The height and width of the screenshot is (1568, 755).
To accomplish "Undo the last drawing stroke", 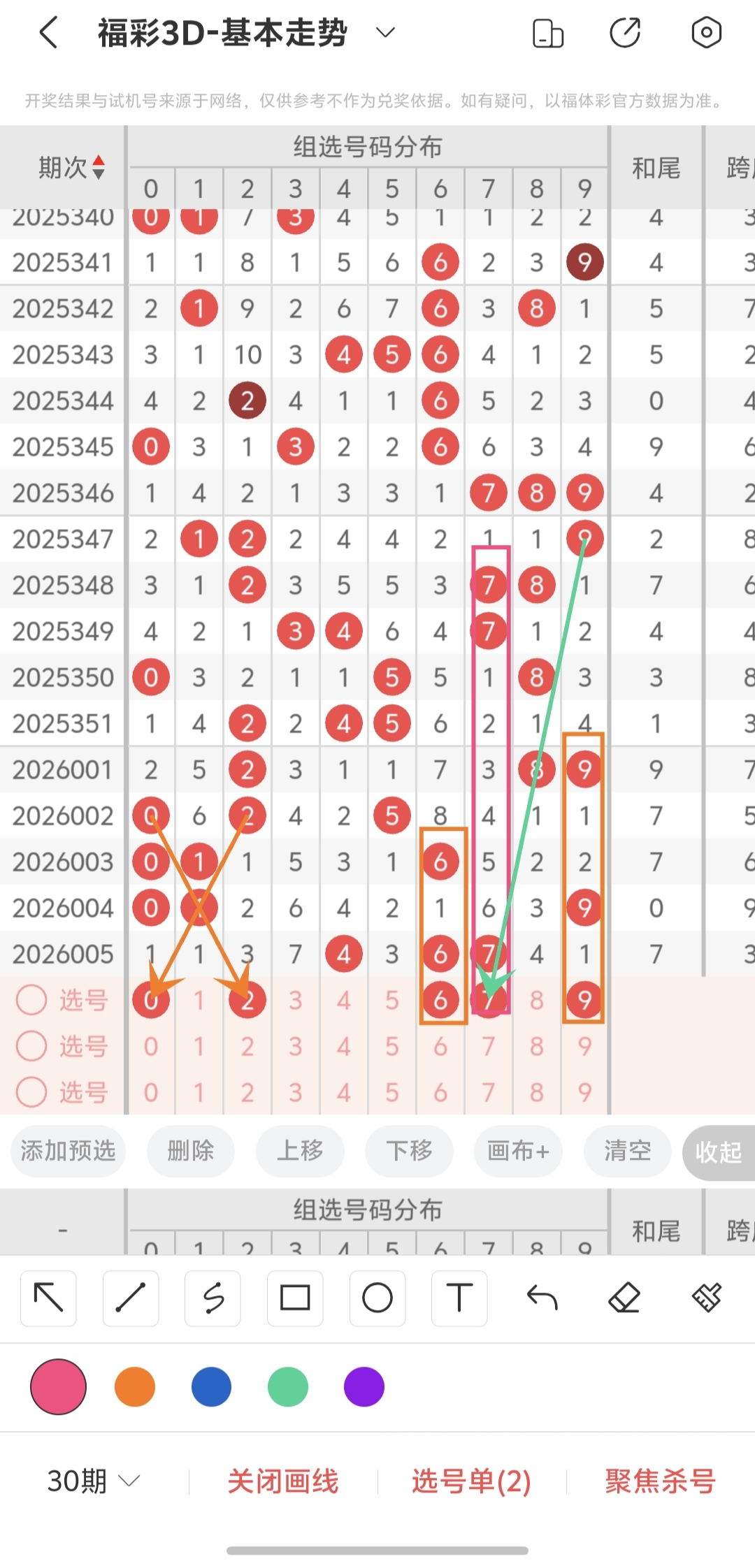I will (x=542, y=1298).
